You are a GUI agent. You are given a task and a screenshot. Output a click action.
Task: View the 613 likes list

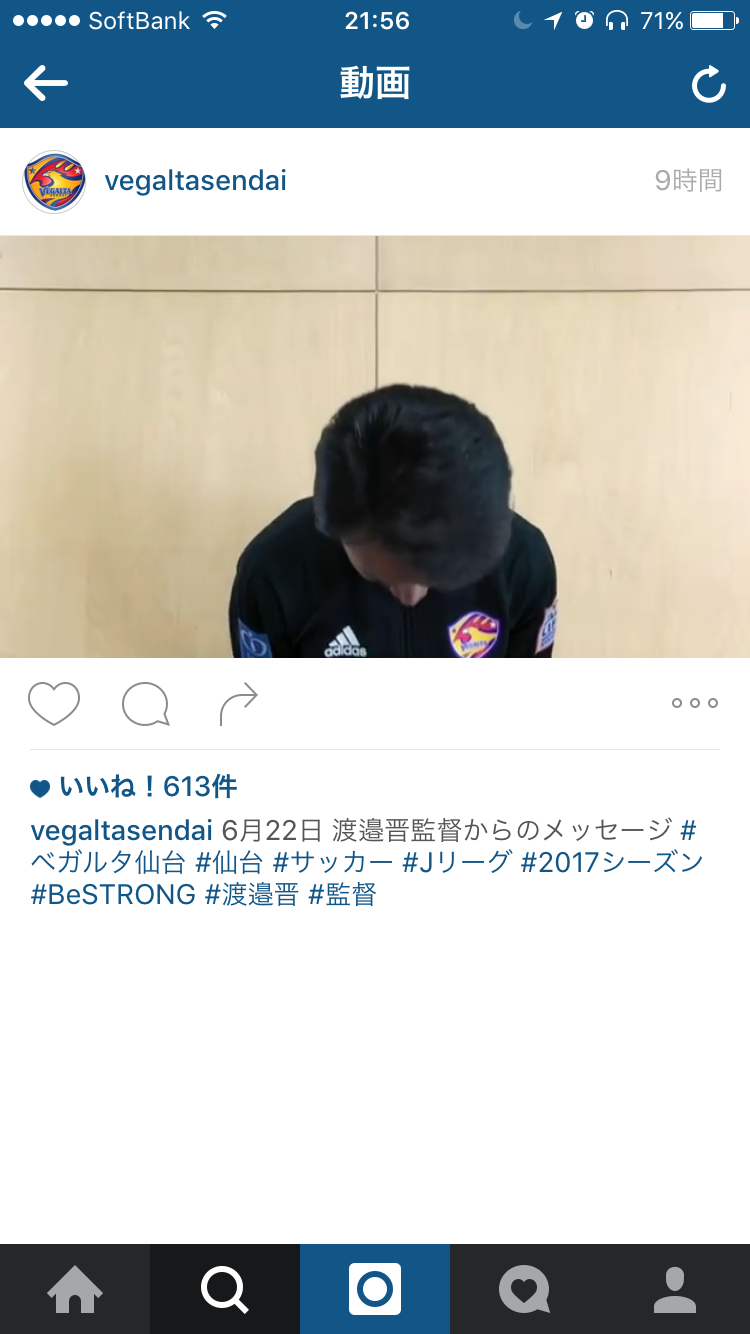(x=147, y=787)
